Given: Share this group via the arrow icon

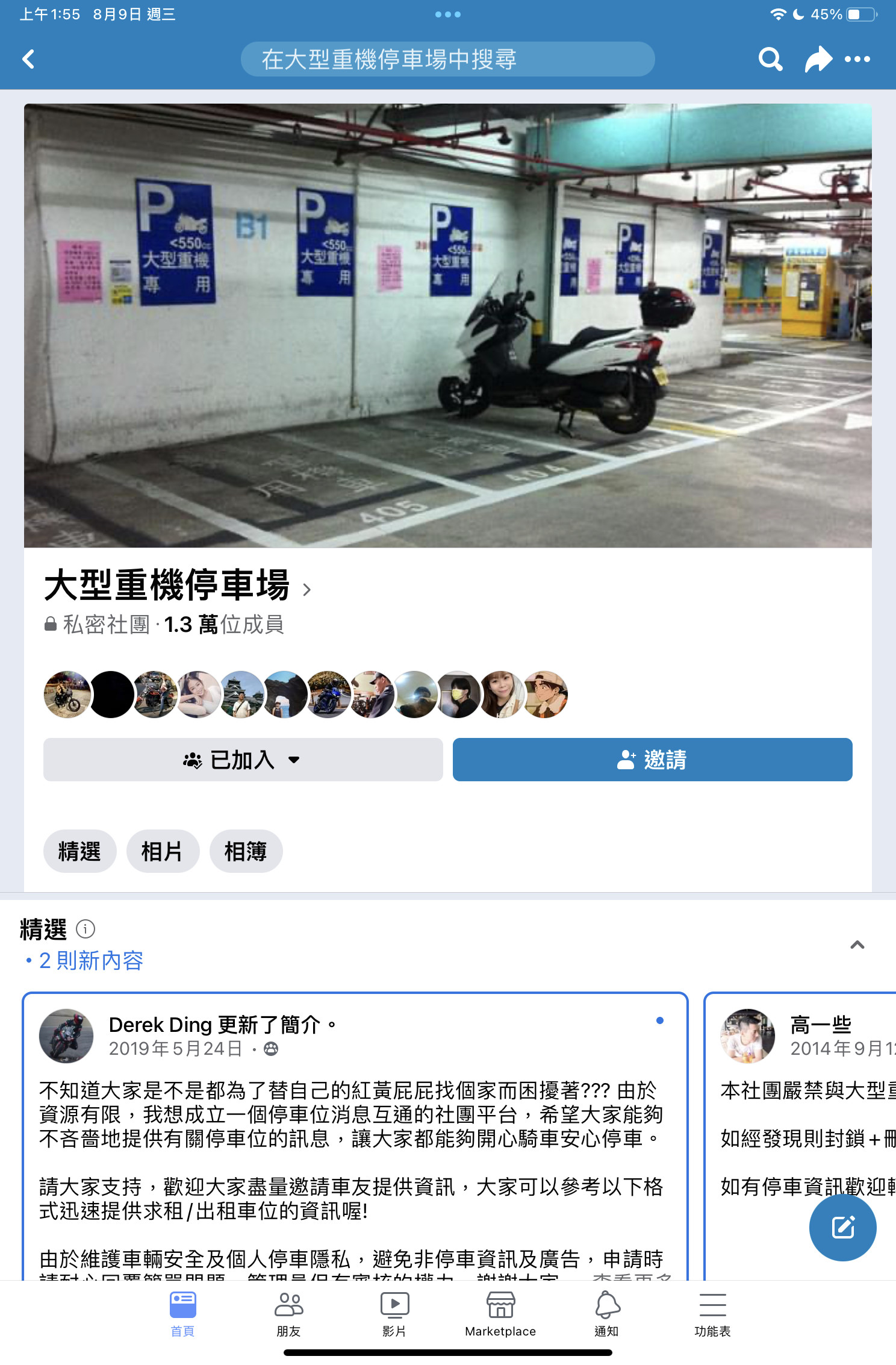Looking at the screenshot, I should coord(818,59).
